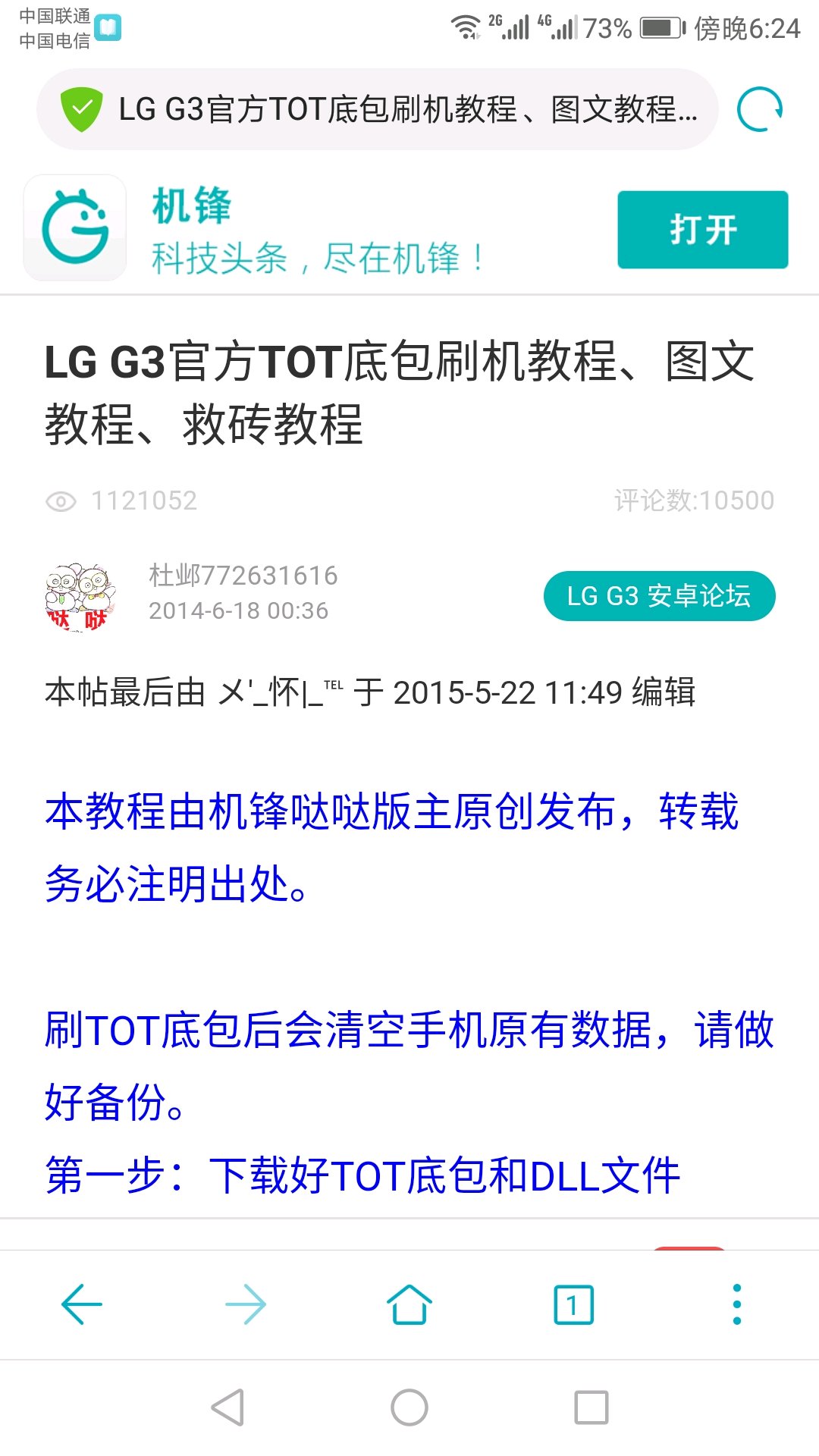Open the tab switcher showing 1 tab
This screenshot has height=1456, width=819.
573,1304
